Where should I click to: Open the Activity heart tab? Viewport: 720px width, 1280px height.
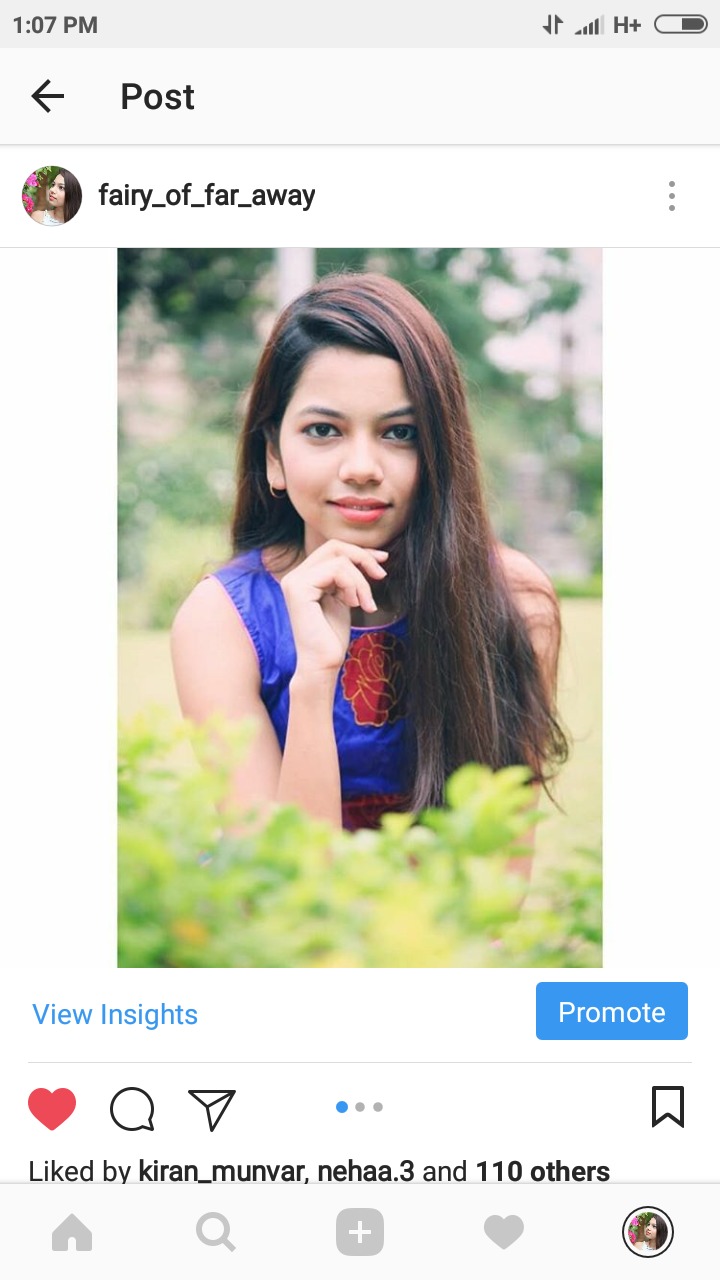point(504,1232)
